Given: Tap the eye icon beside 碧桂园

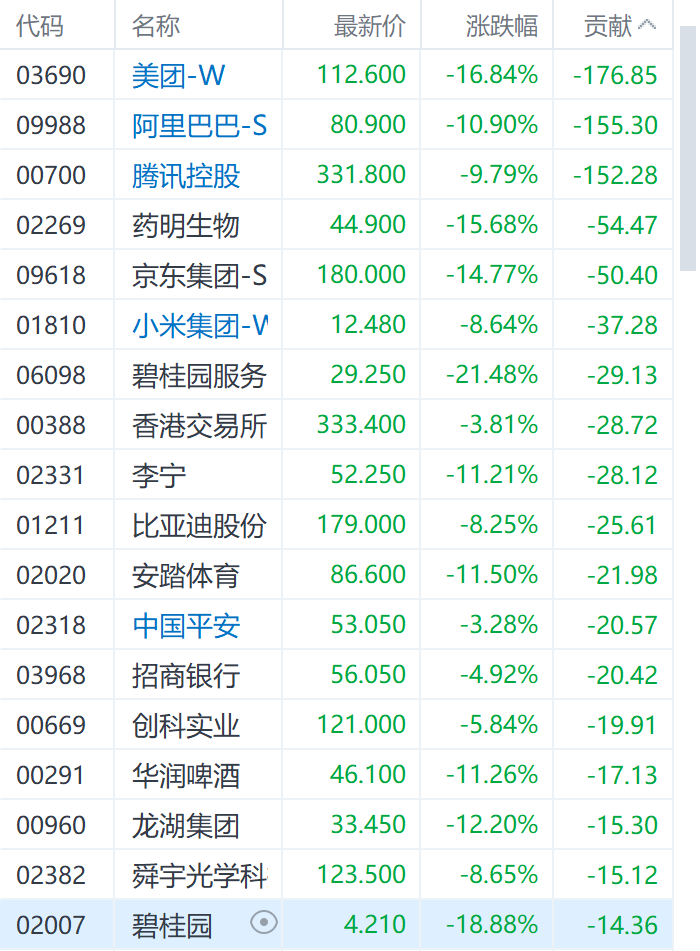Looking at the screenshot, I should click(263, 923).
